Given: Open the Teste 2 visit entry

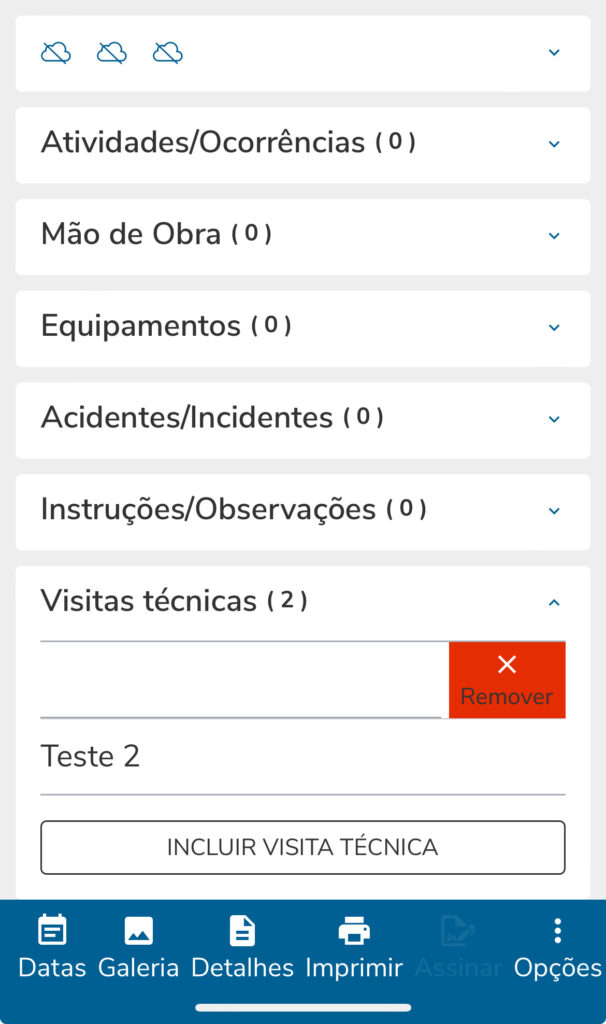Looking at the screenshot, I should click(302, 757).
